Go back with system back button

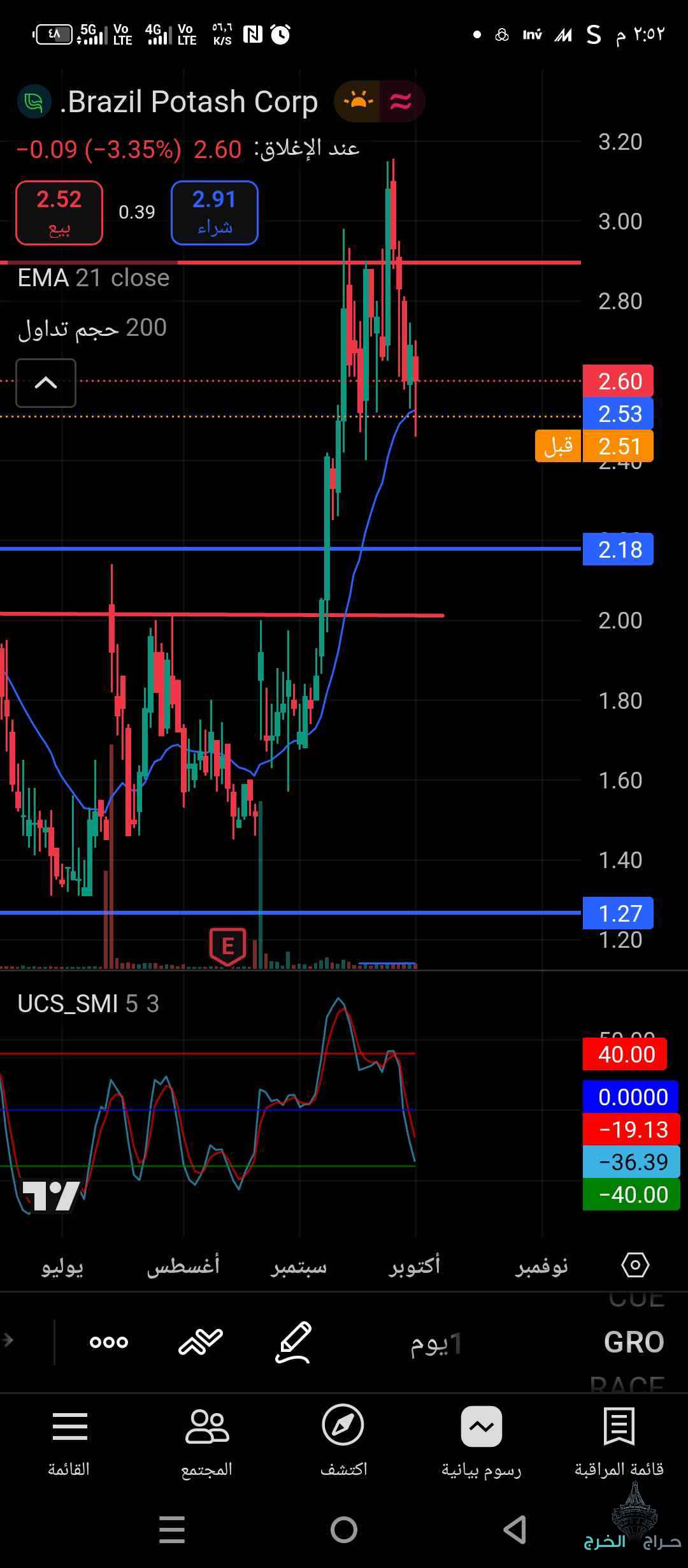pos(515,1529)
